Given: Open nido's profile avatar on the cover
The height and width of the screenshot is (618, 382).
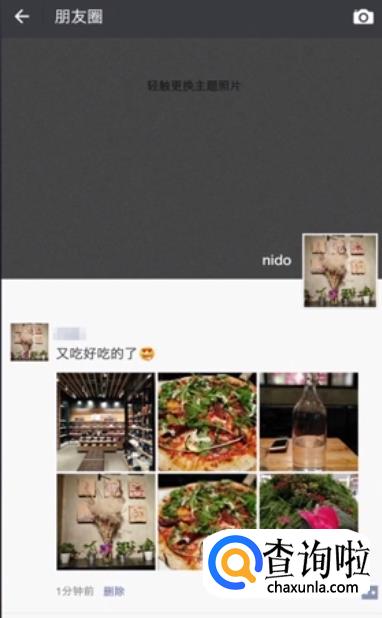Looking at the screenshot, I should coord(340,270).
